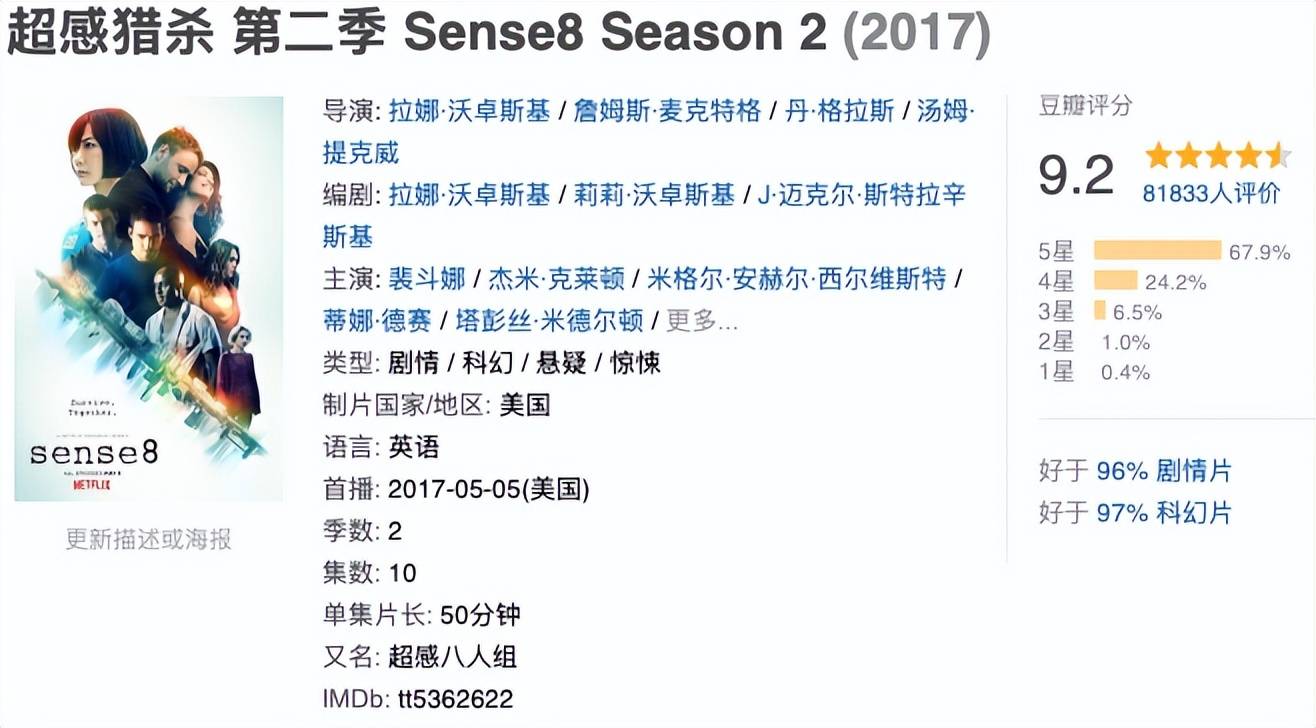Open writer J·迈克尔·斯特拉辛斯基's page

(x=862, y=194)
